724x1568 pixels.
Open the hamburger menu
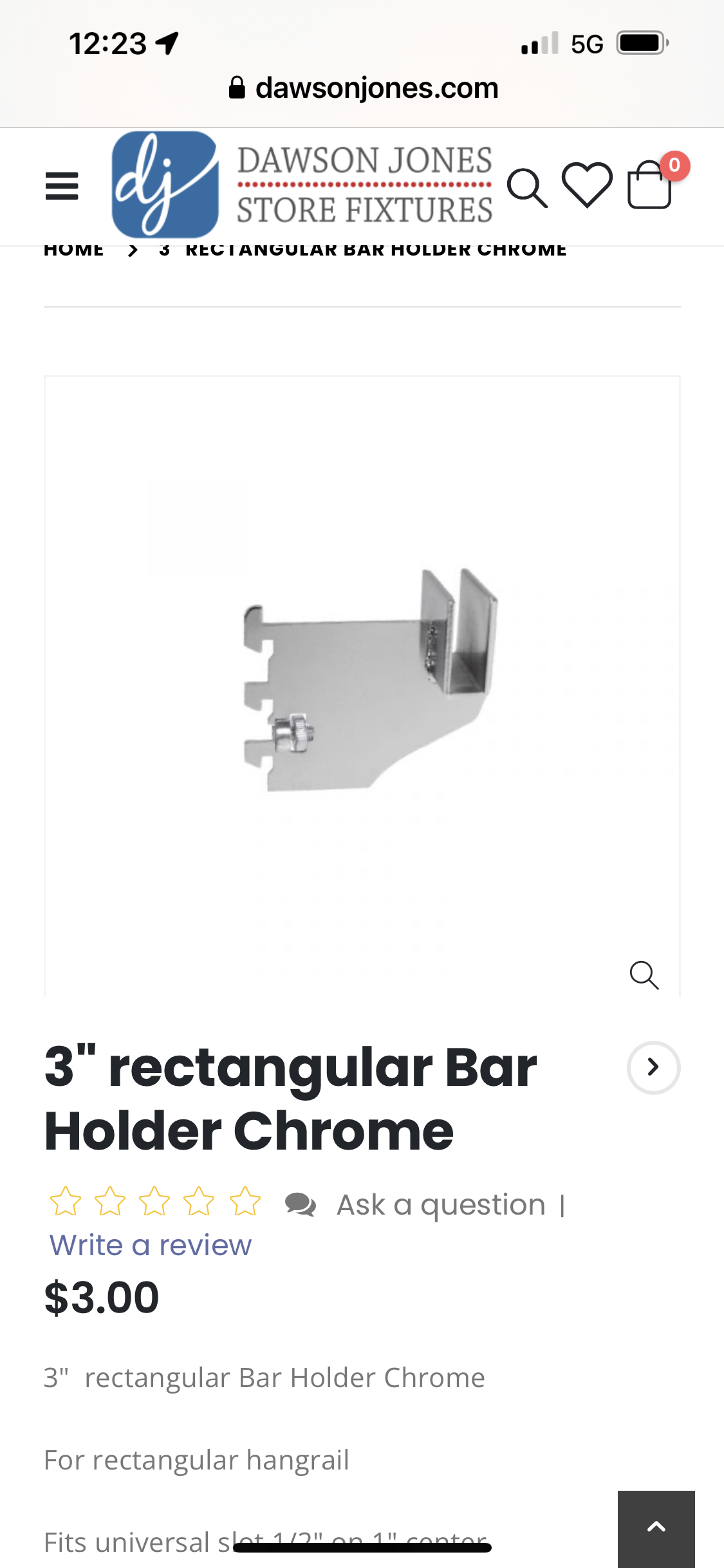[x=62, y=187]
